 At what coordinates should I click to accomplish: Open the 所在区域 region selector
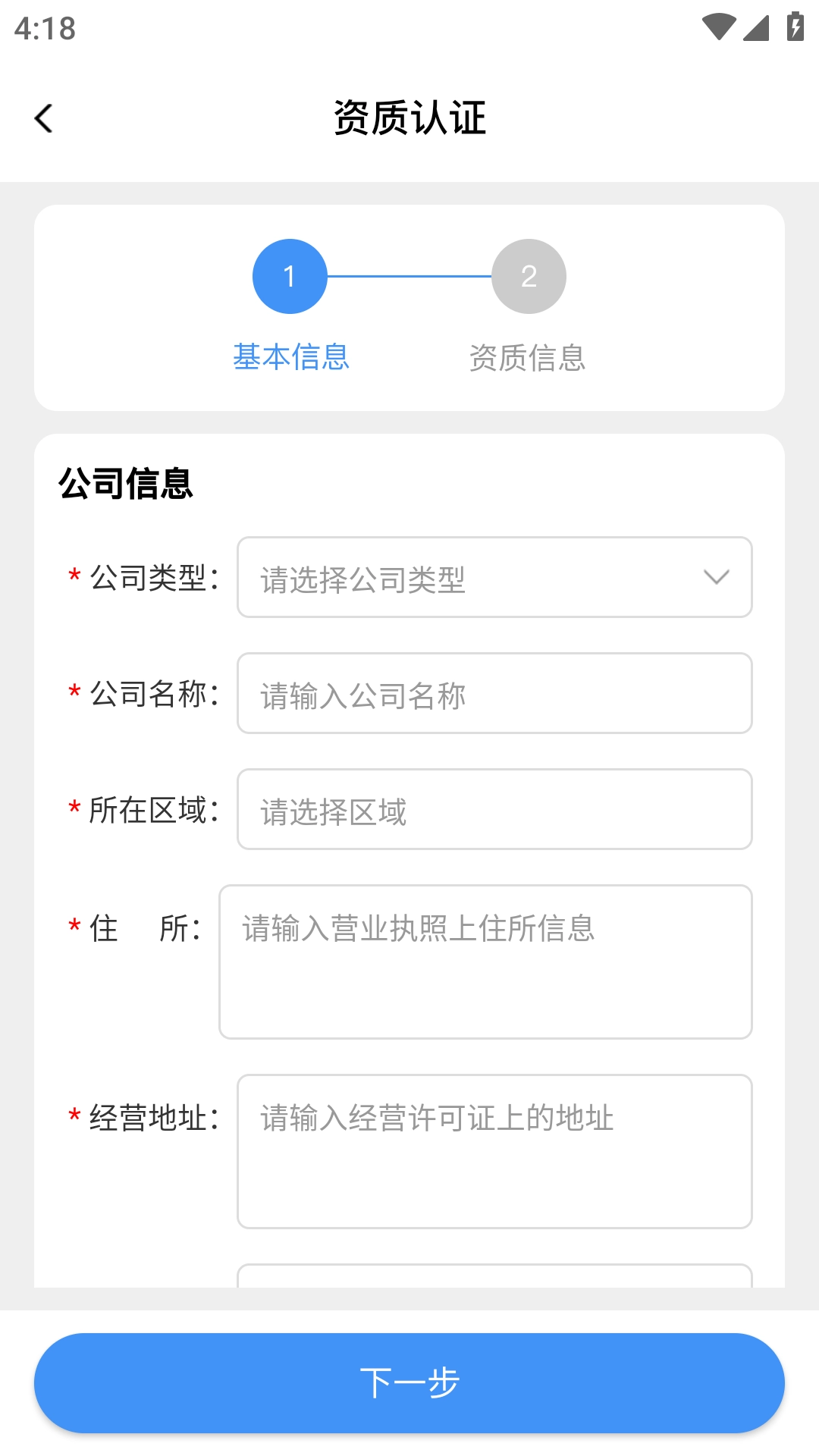click(x=494, y=810)
